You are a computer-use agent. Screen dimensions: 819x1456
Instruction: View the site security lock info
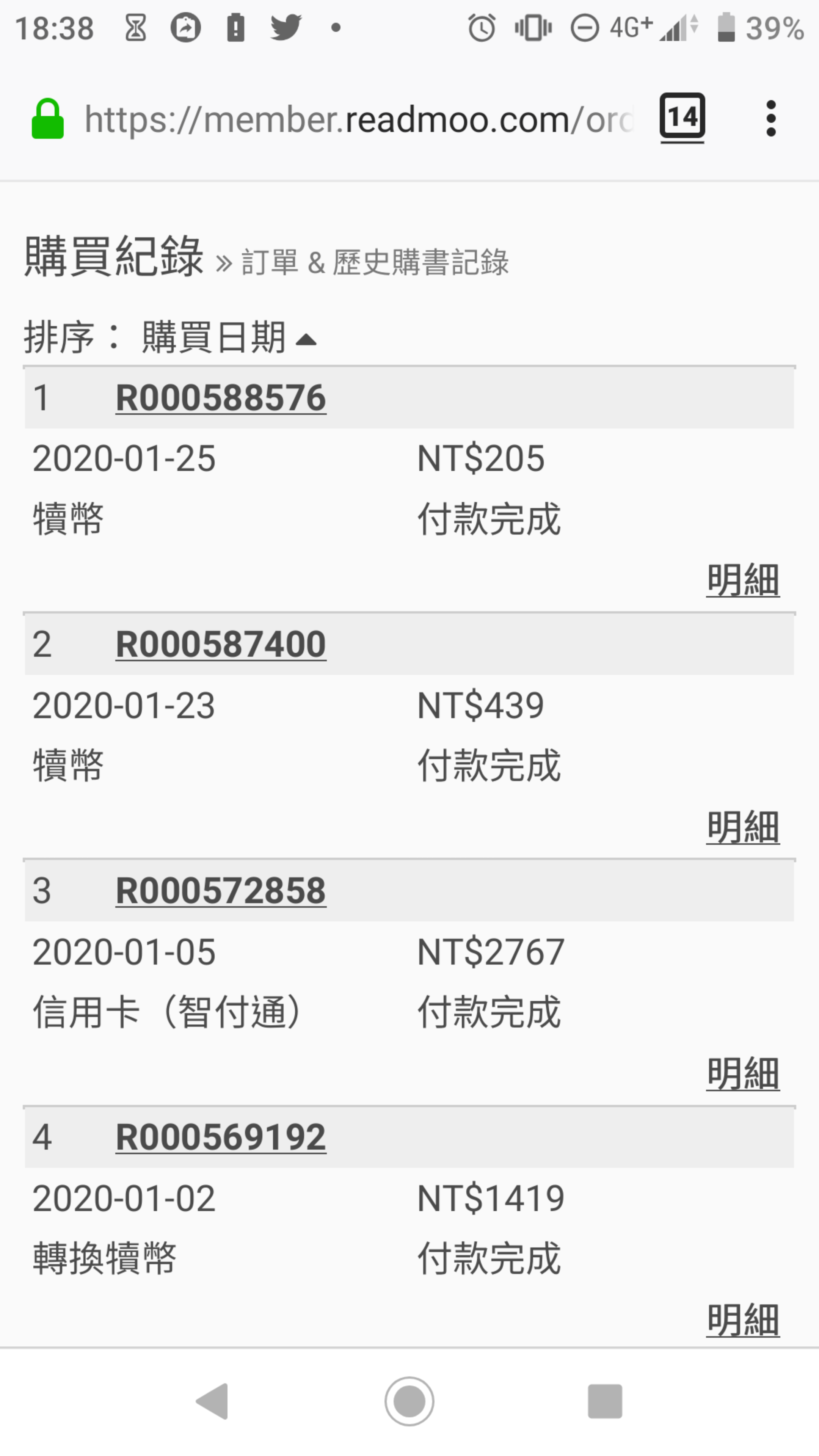coord(47,119)
